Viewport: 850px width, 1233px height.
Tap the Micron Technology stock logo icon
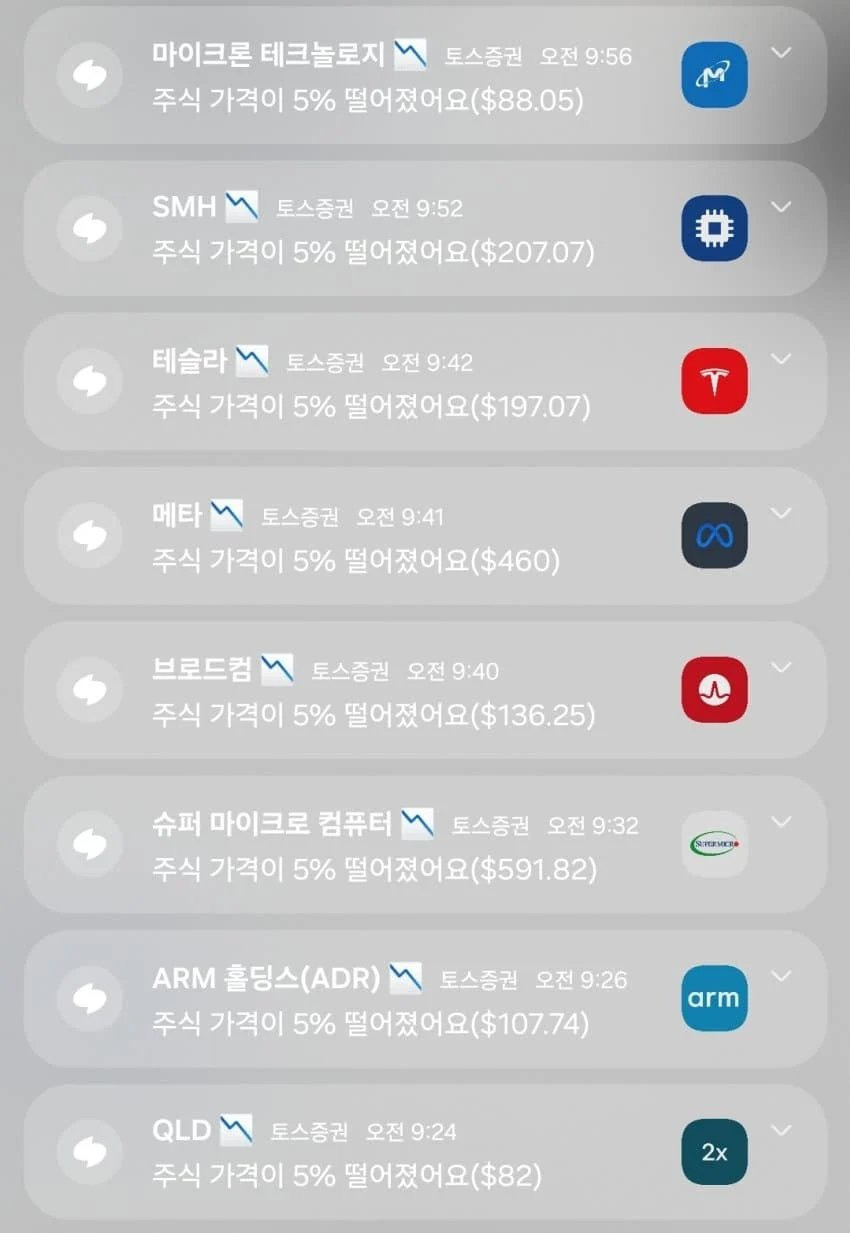click(x=713, y=75)
